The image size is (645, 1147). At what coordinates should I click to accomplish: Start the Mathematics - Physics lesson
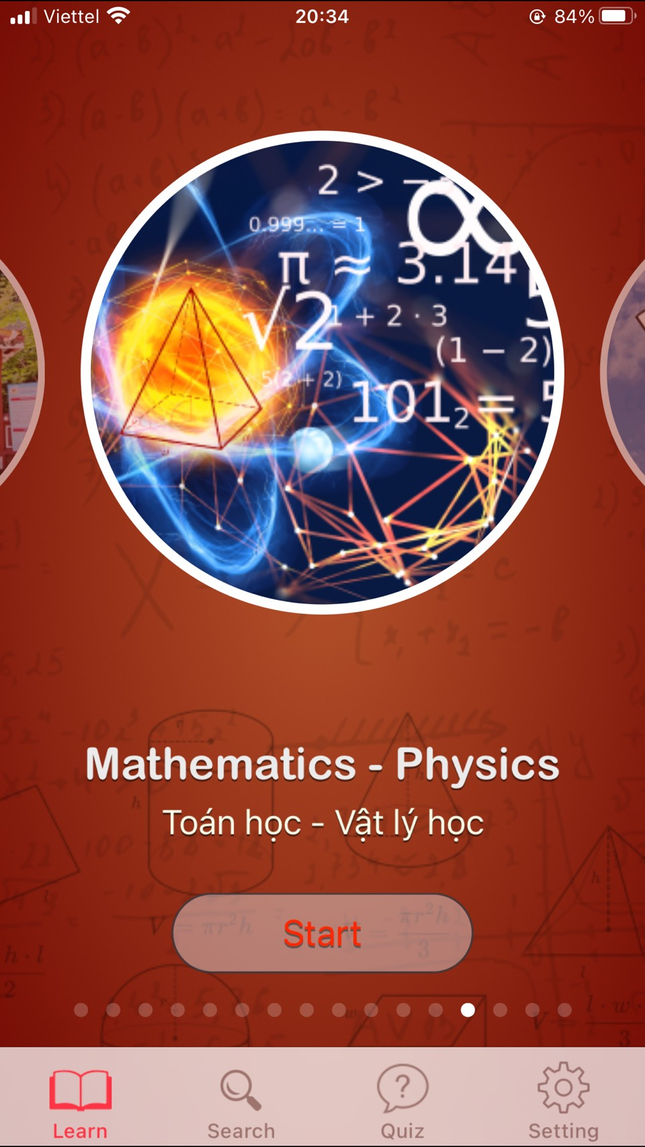point(322,933)
